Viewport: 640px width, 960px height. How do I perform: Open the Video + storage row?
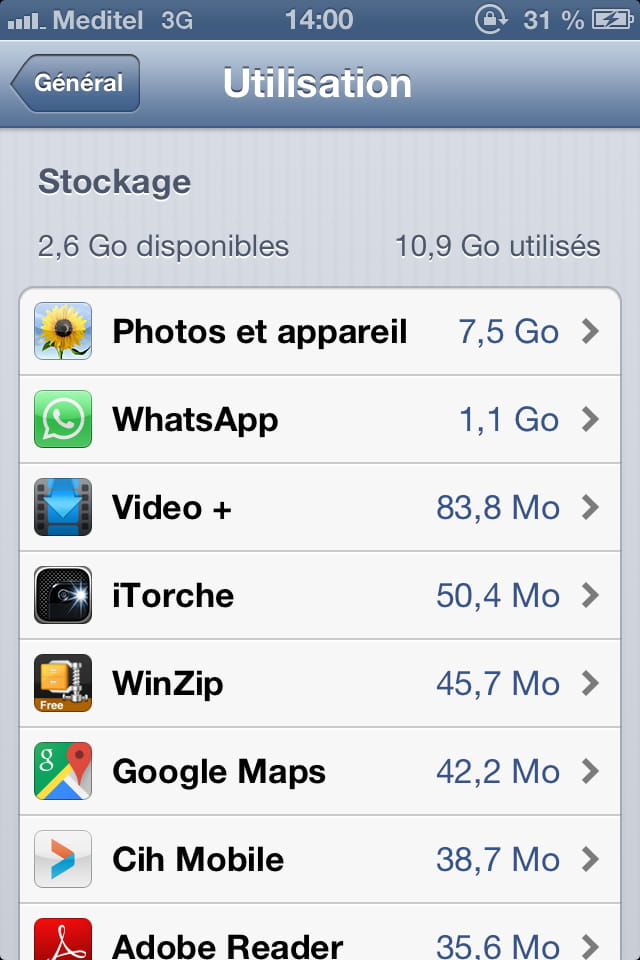click(320, 508)
